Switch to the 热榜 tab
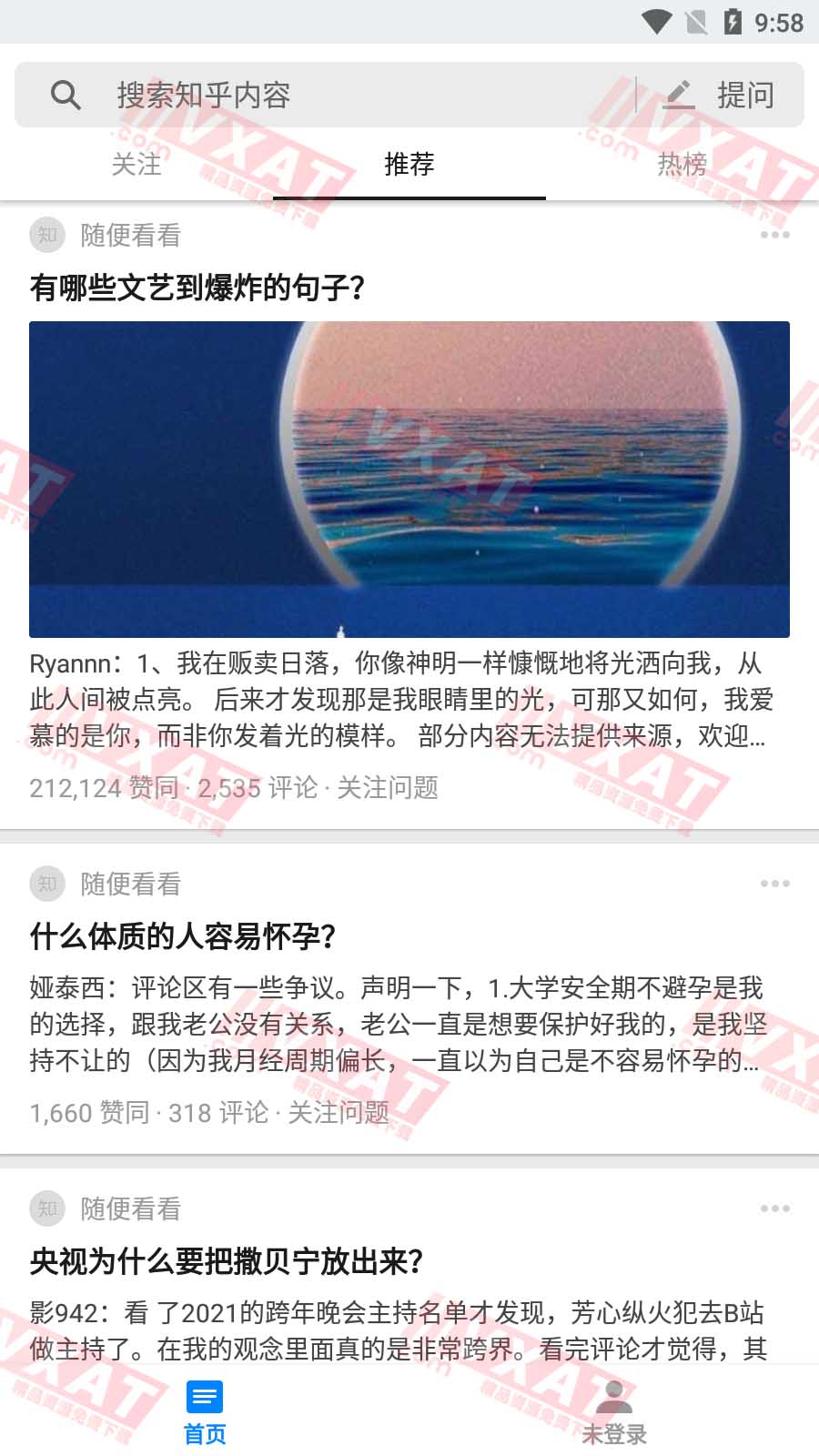The height and width of the screenshot is (1456, 819). (682, 165)
